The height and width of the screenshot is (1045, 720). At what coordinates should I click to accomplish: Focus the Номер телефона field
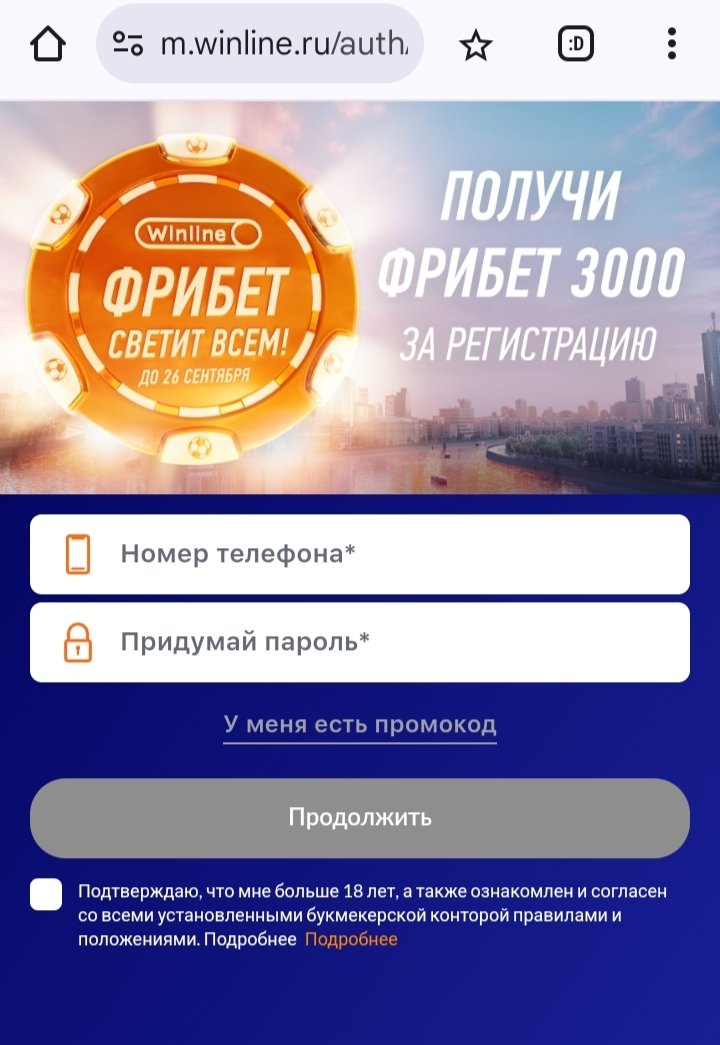click(x=360, y=554)
